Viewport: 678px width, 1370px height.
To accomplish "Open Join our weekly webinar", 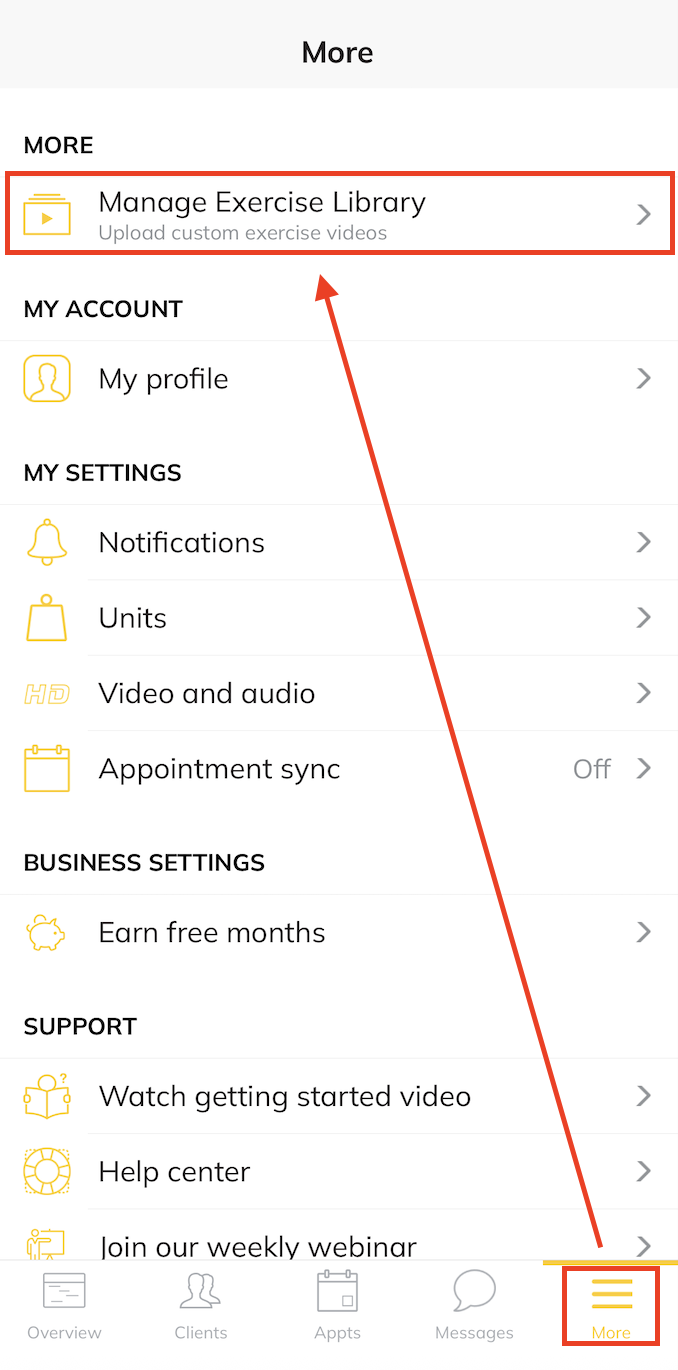I will 338,1244.
